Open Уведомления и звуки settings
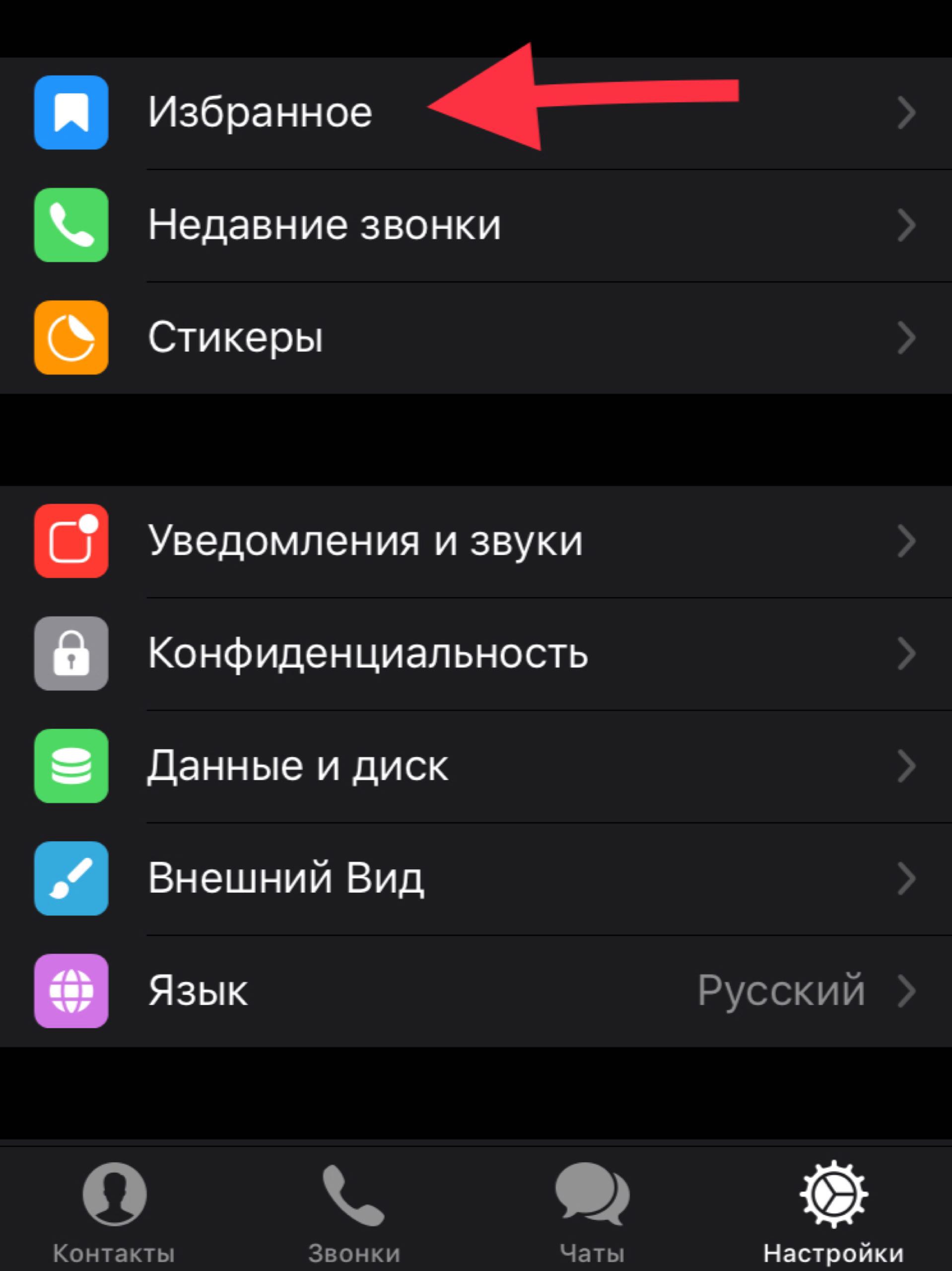The width and height of the screenshot is (952, 1271). [365, 541]
